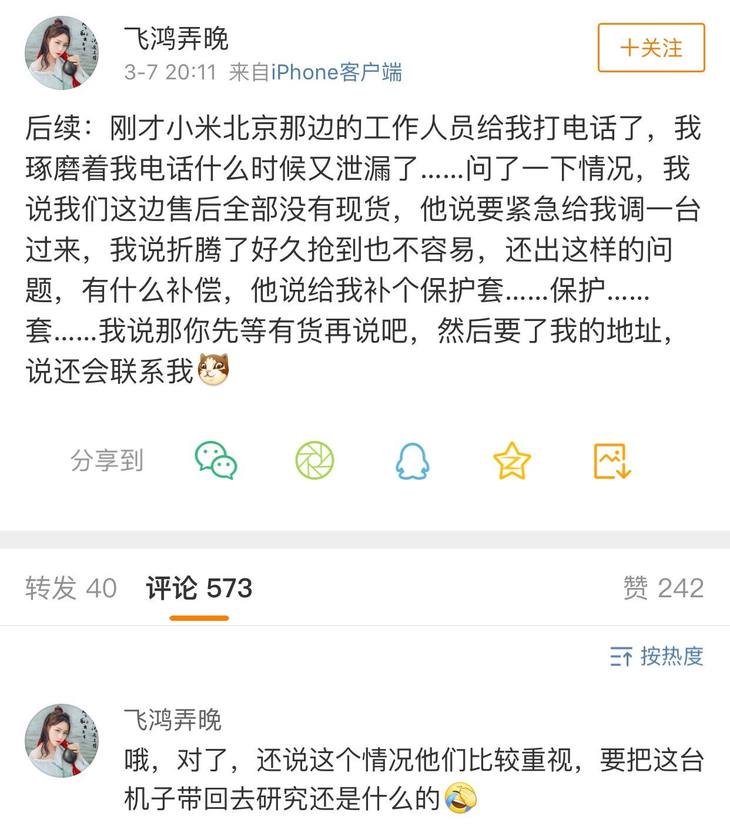Change comment sorting via 按热度
This screenshot has width=730, height=826.
pos(657,656)
